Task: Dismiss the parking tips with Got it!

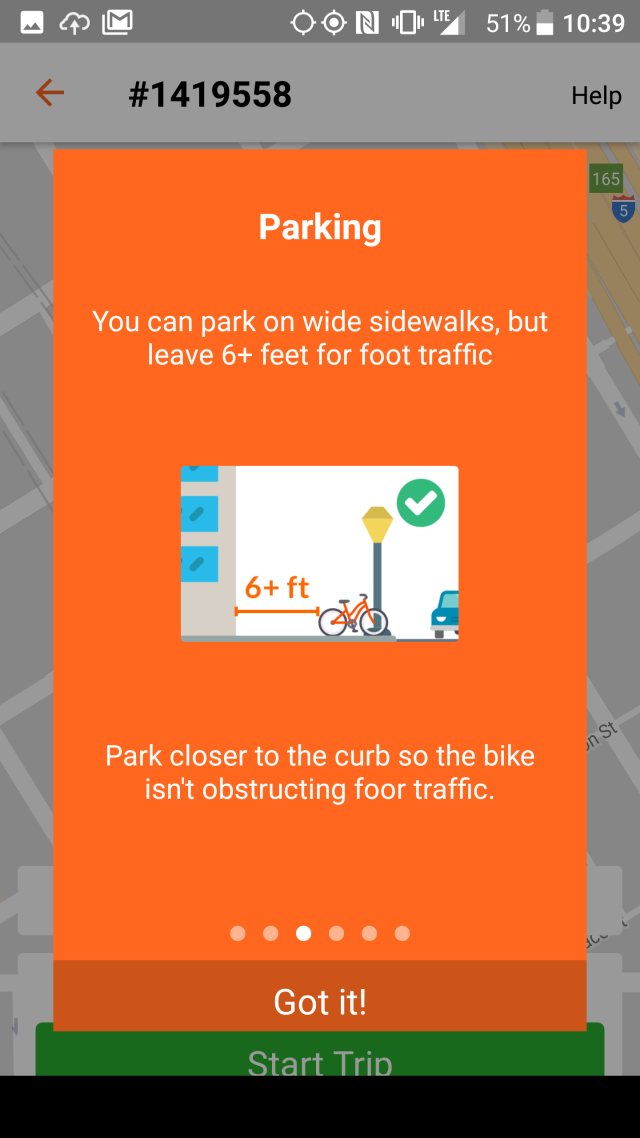Action: click(x=320, y=1001)
